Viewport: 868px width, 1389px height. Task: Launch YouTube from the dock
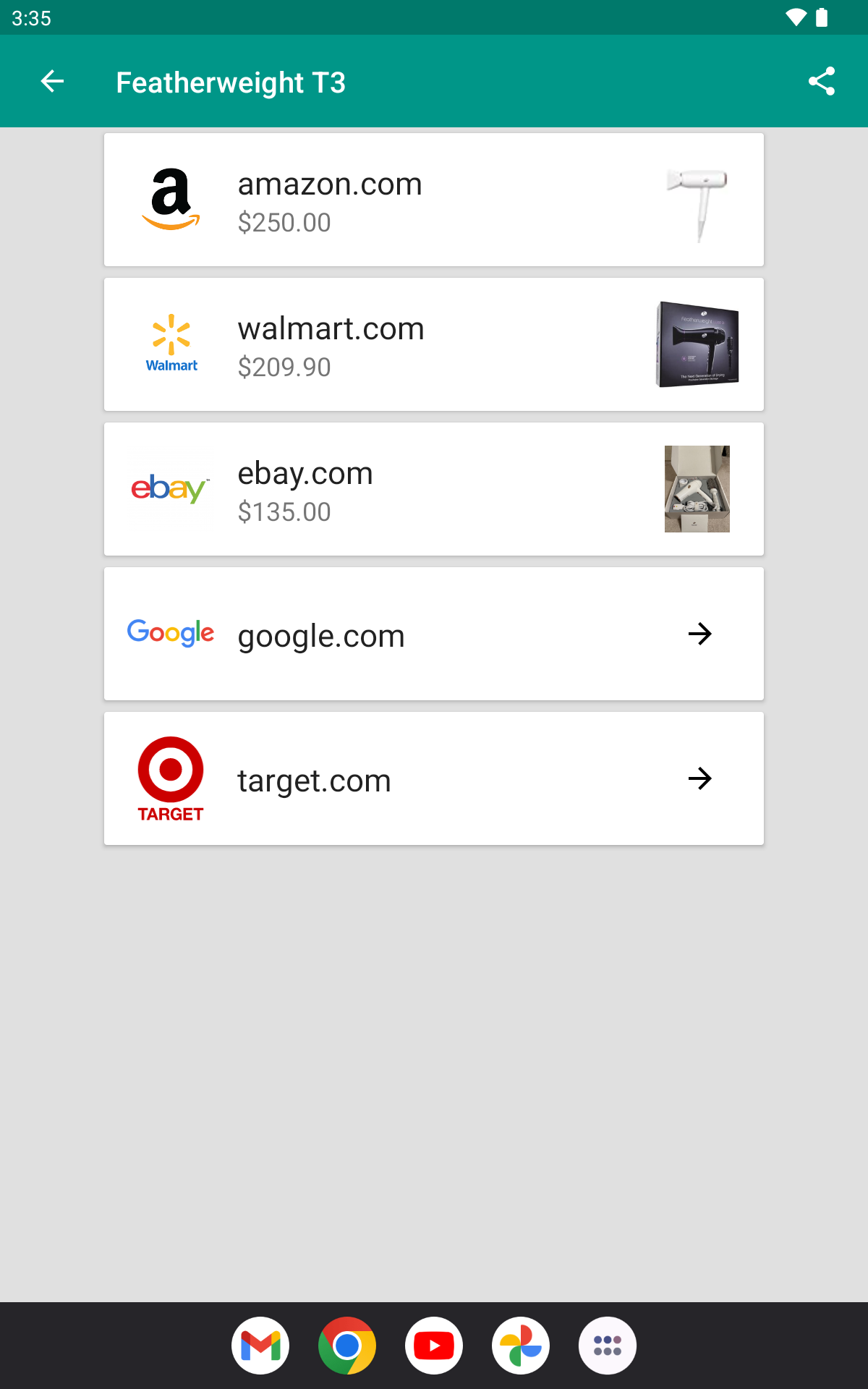(x=434, y=1346)
